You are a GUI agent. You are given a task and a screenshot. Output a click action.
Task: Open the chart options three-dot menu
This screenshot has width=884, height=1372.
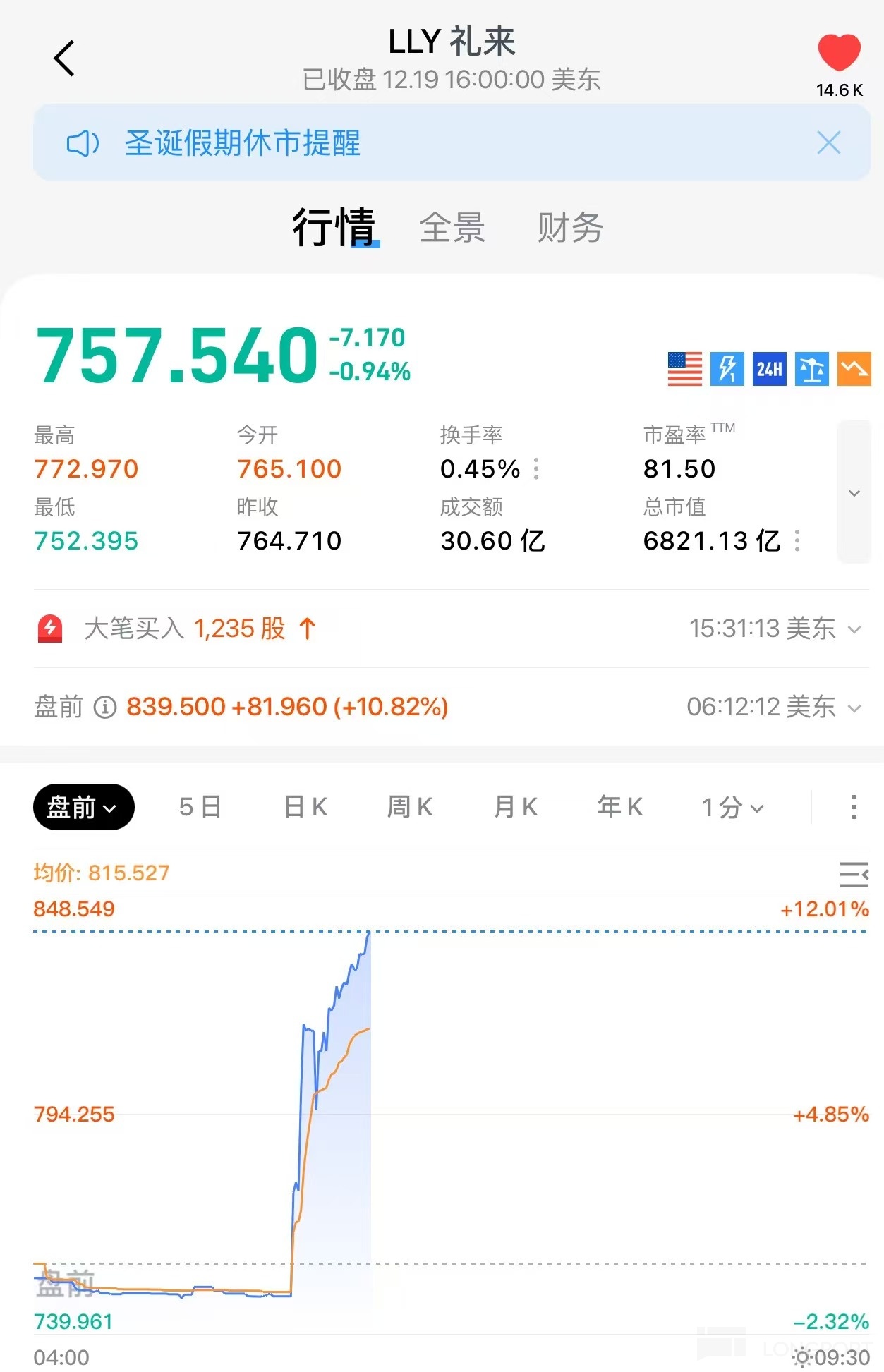[854, 807]
